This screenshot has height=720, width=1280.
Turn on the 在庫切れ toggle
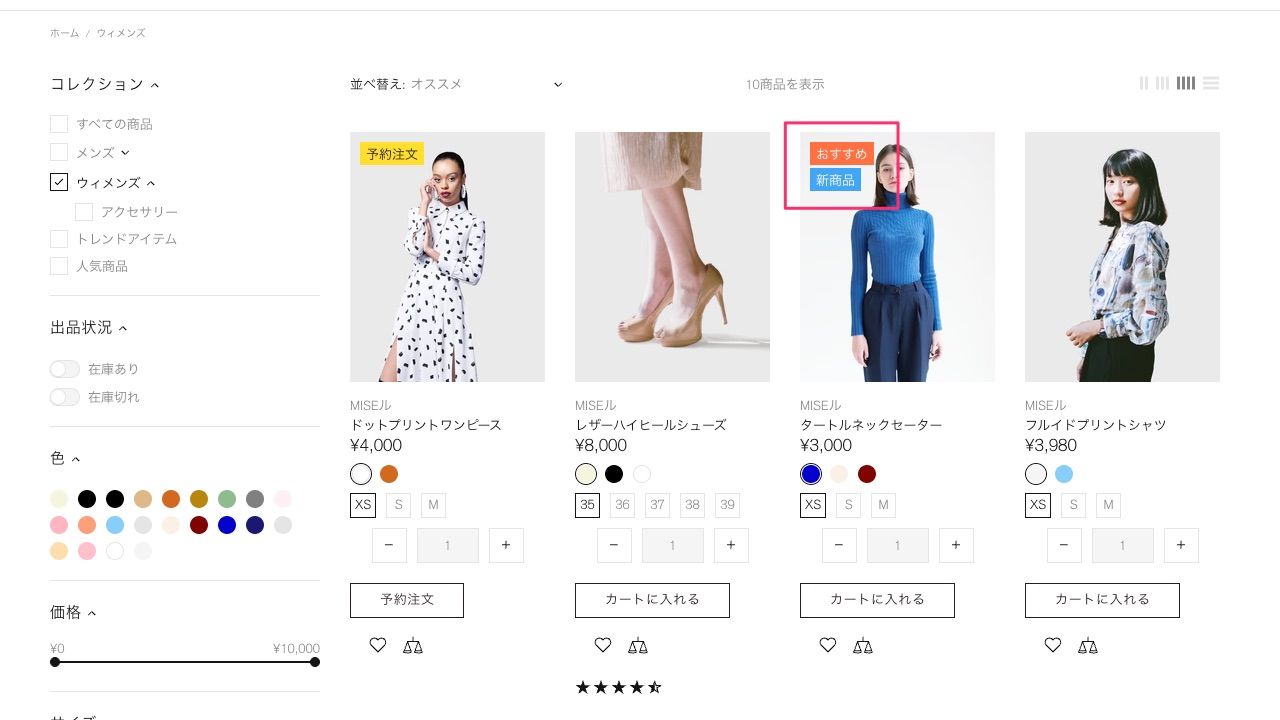tap(65, 397)
